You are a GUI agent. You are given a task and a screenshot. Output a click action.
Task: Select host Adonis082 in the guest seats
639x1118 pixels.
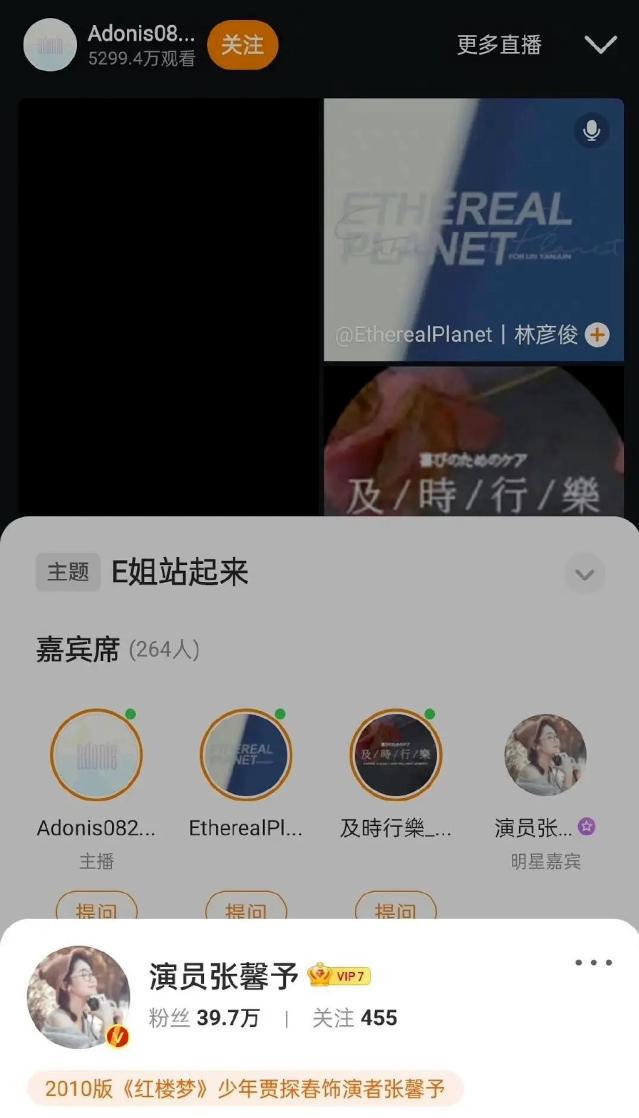point(96,755)
